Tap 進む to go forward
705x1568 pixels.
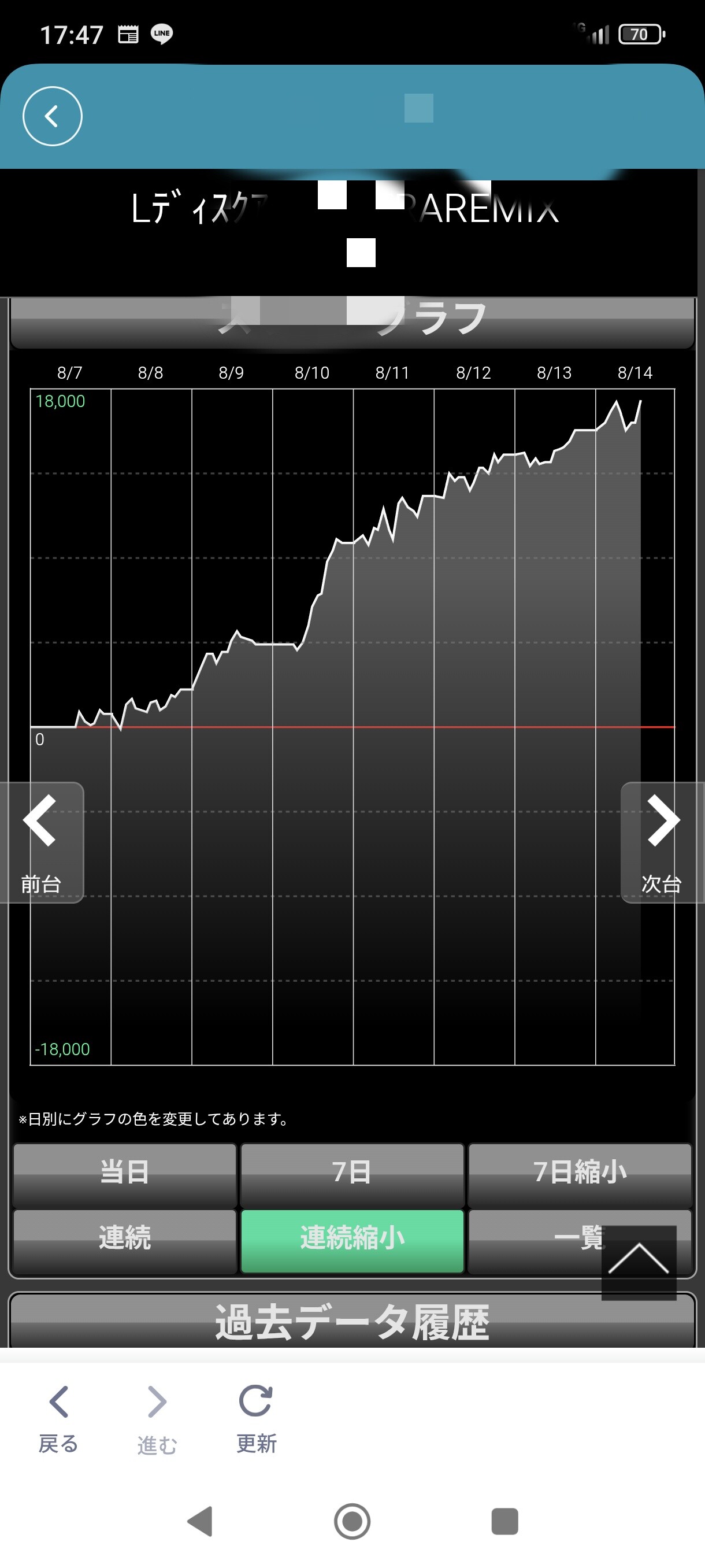coord(157,1418)
